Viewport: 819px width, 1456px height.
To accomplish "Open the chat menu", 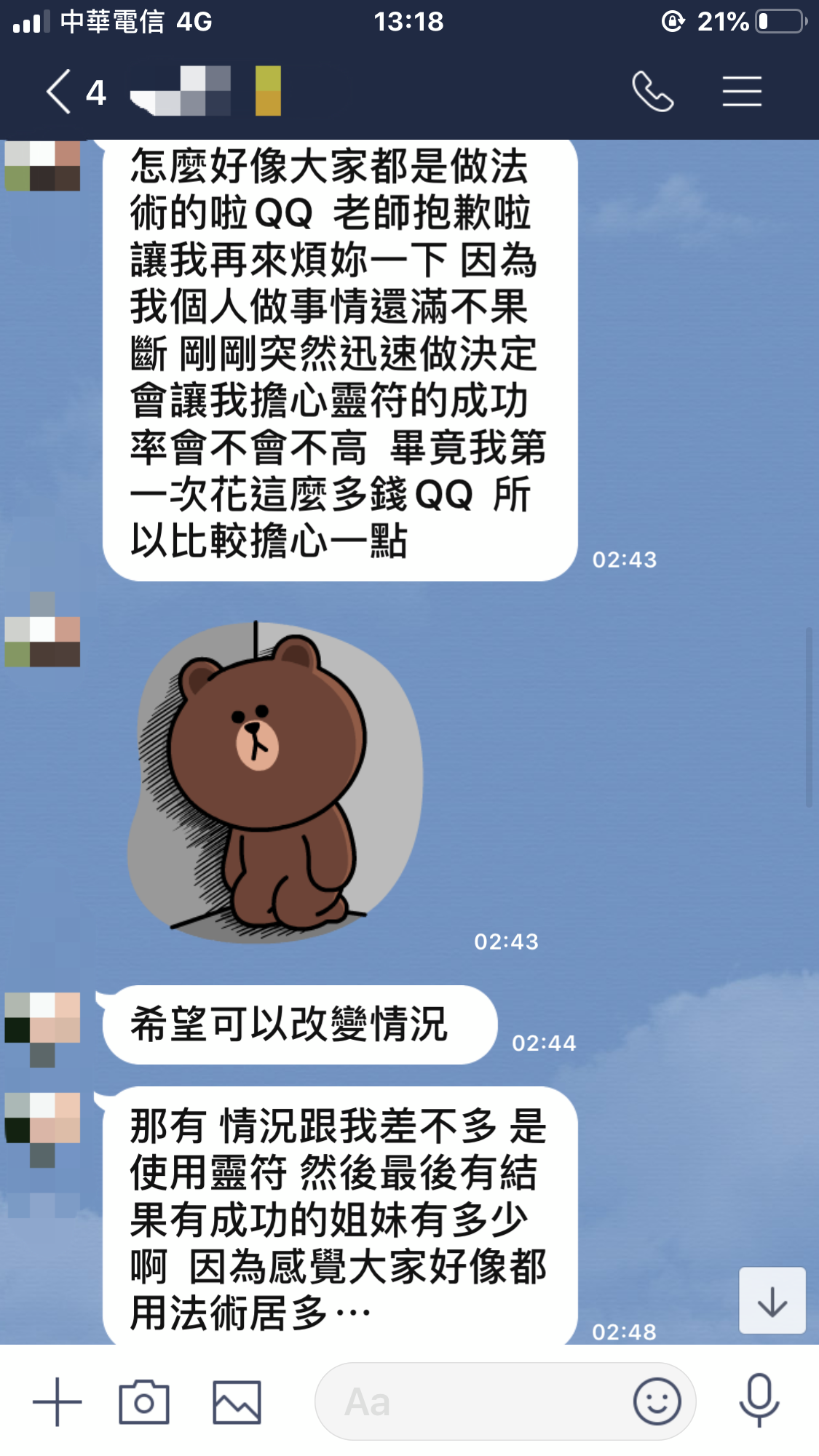I will [742, 92].
